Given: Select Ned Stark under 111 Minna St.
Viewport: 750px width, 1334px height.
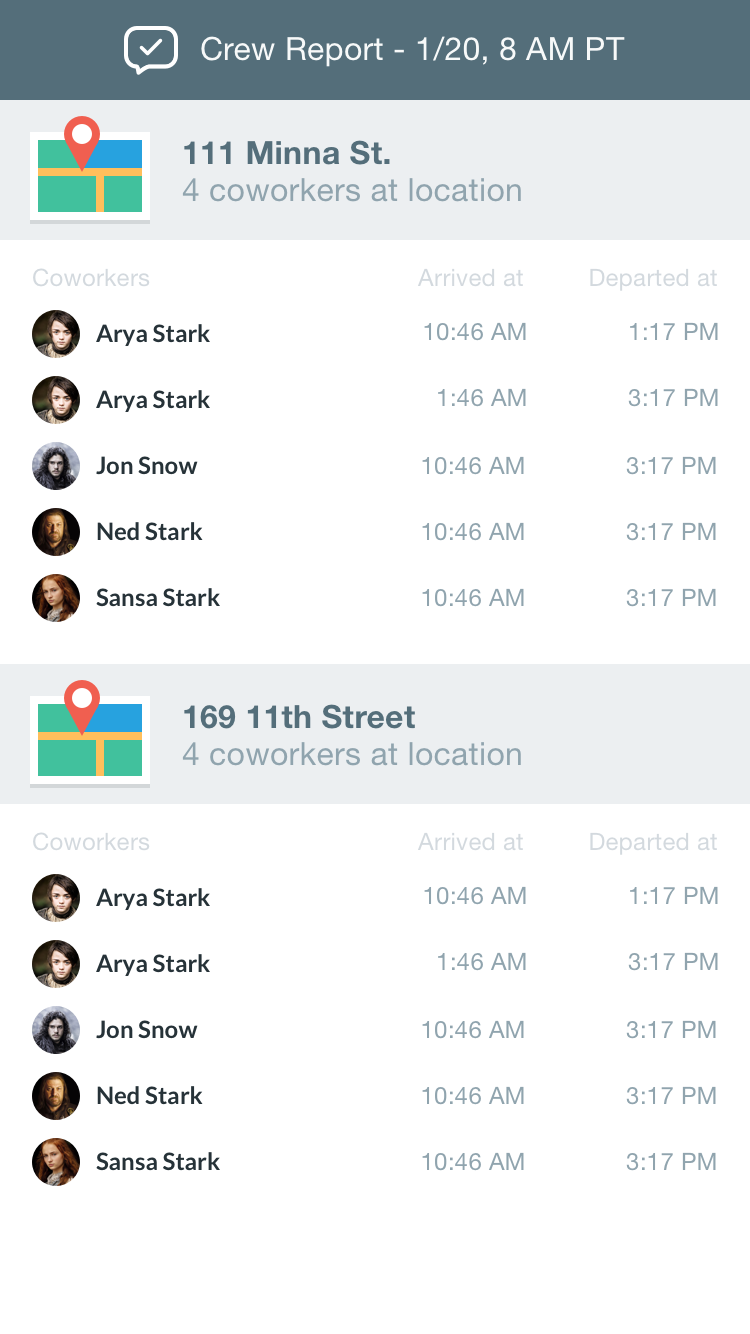Looking at the screenshot, I should (375, 532).
